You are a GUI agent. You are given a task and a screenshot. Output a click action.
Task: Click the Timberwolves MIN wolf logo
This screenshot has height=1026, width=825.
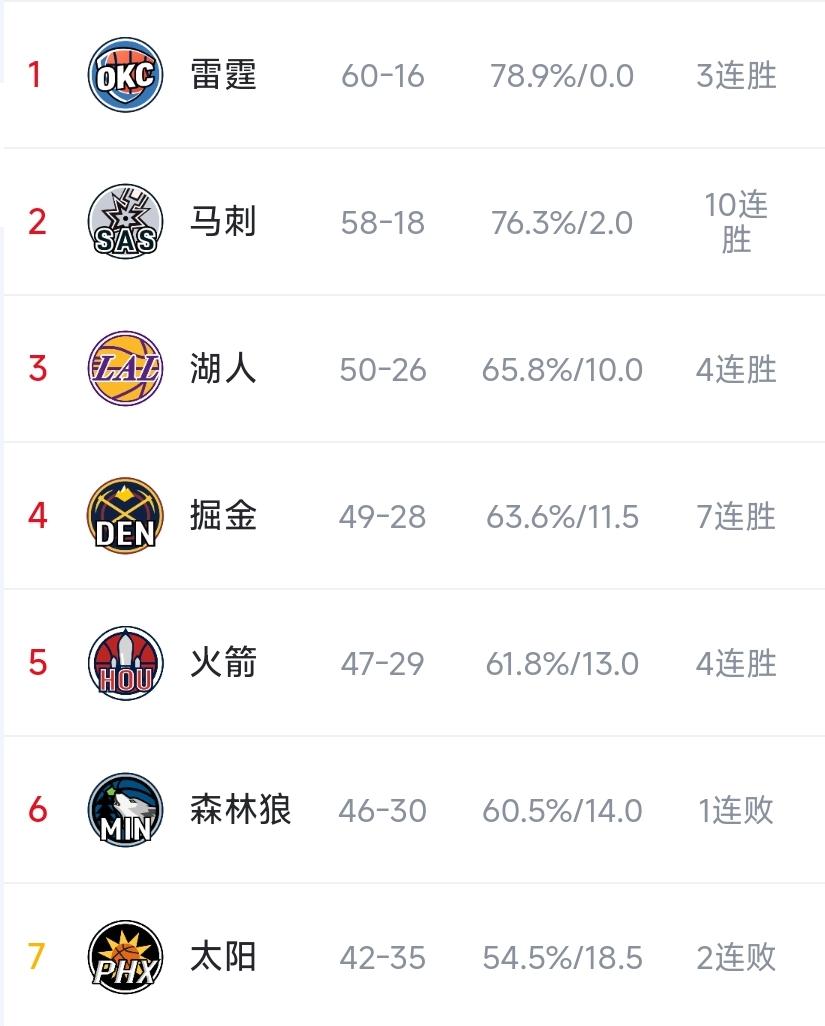pyautogui.click(x=124, y=810)
